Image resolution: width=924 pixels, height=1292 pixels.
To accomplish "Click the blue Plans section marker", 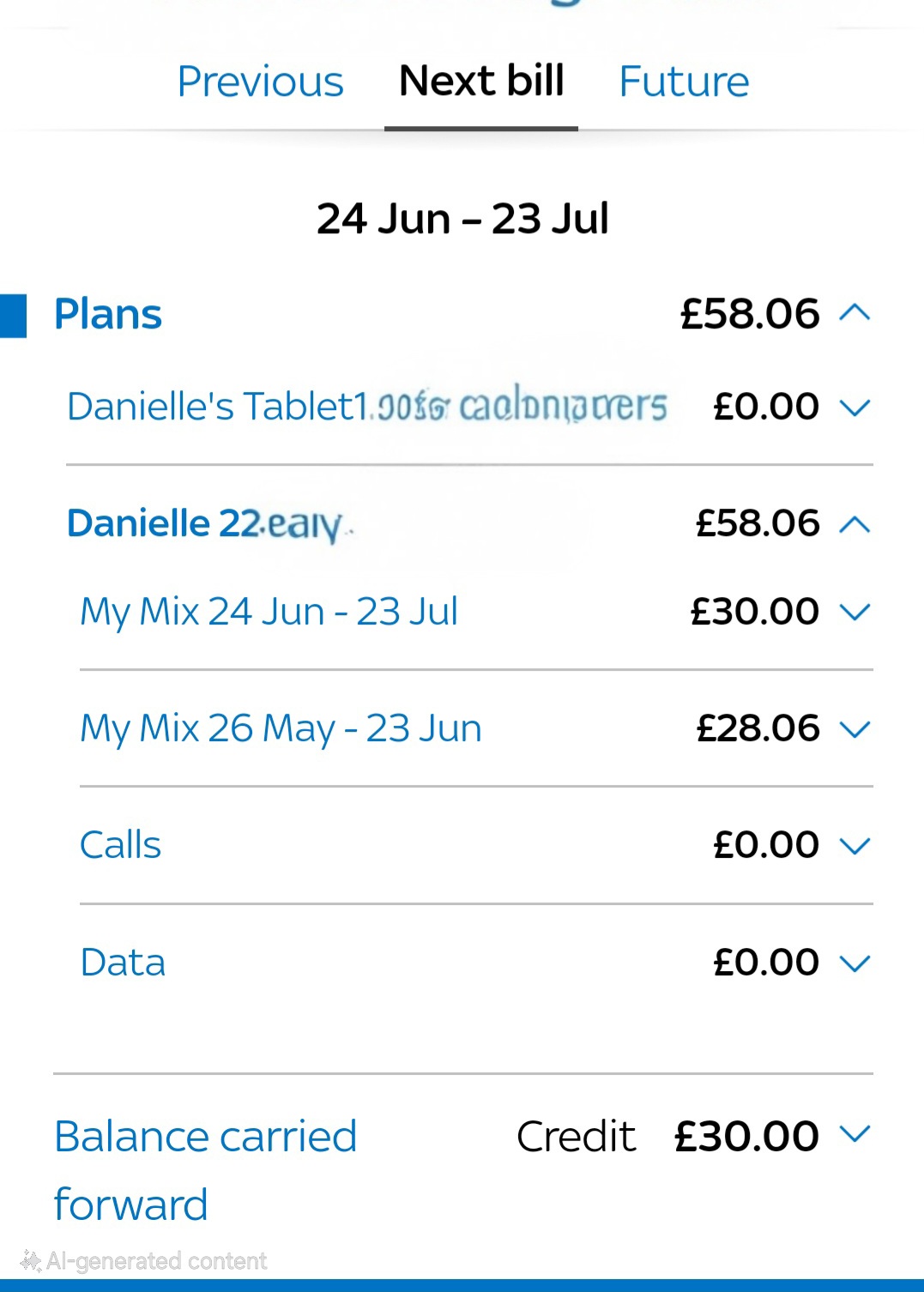I will [x=13, y=316].
